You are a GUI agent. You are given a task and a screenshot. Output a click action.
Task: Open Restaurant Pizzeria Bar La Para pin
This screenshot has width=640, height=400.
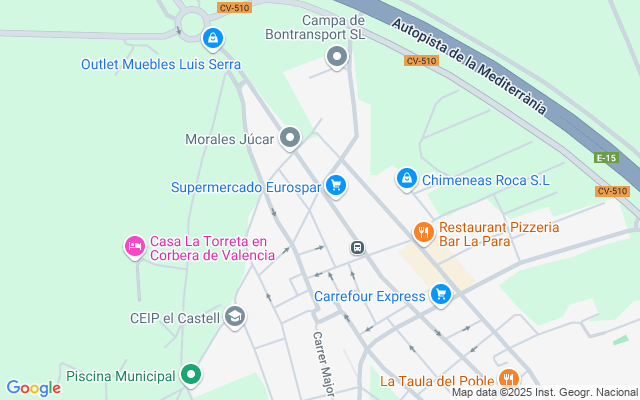pos(424,233)
